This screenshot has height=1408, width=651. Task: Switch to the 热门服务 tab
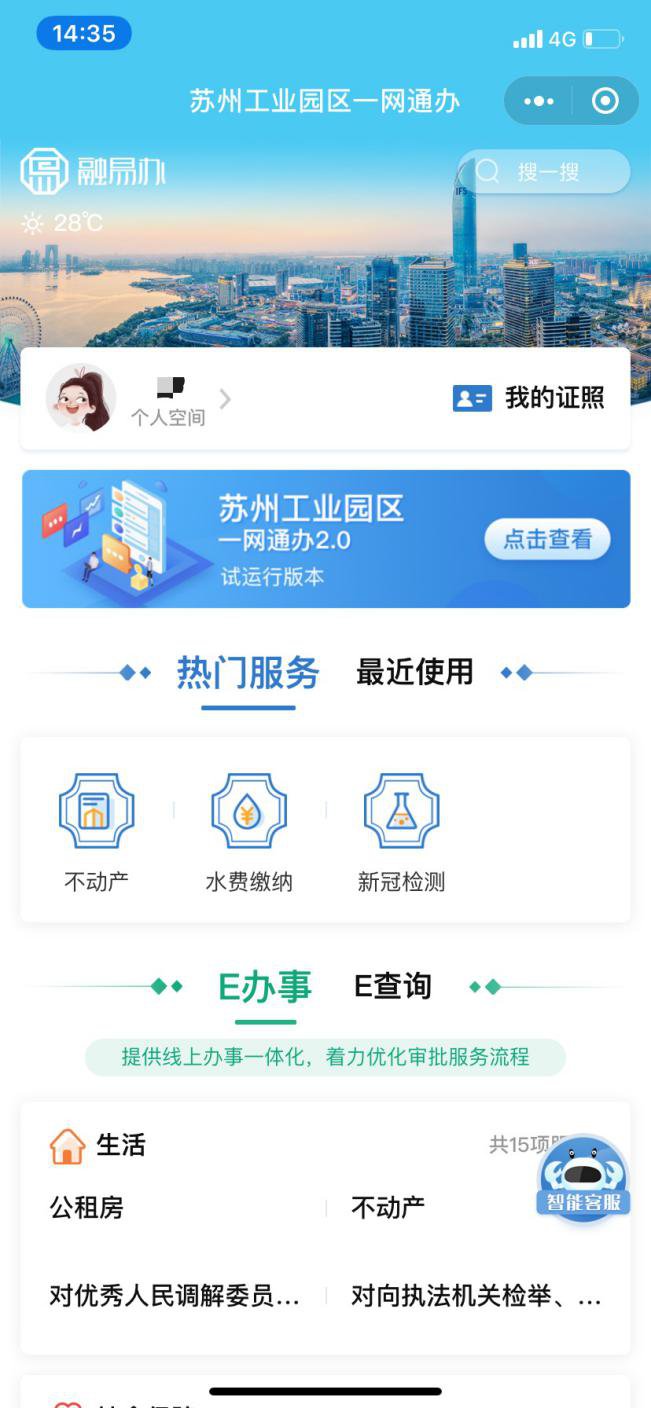(248, 673)
